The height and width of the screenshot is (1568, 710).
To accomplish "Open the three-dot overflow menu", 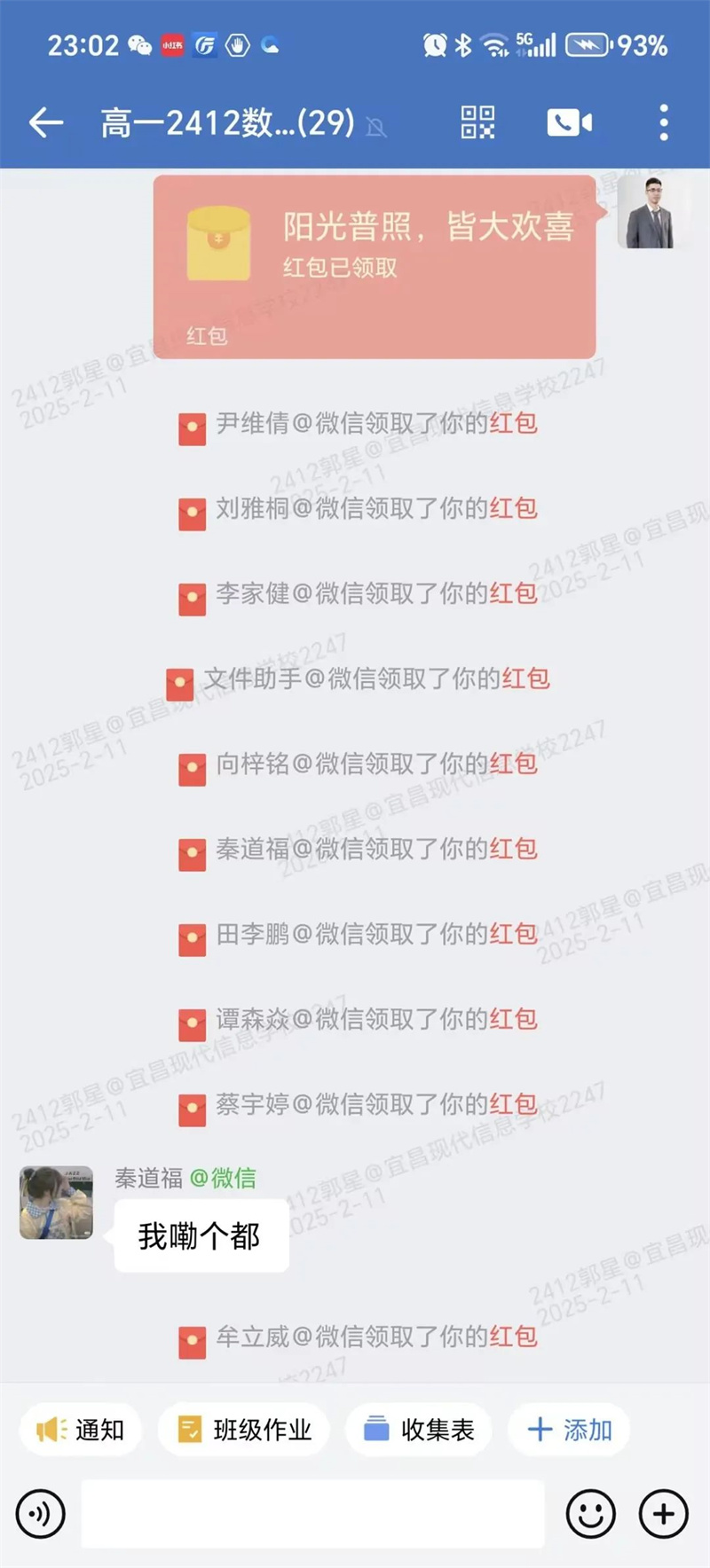I will [x=663, y=122].
